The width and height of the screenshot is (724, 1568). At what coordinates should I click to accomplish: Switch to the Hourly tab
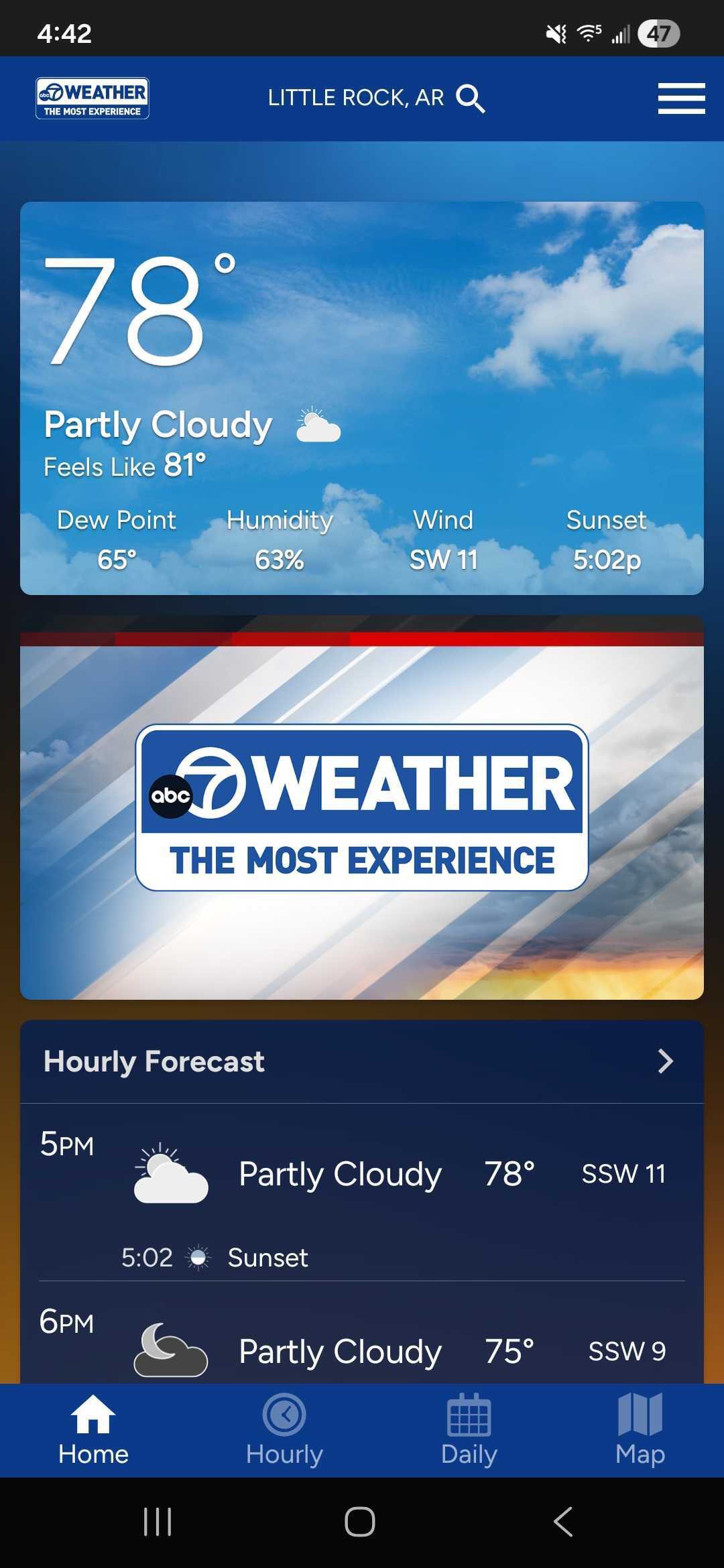click(284, 1430)
